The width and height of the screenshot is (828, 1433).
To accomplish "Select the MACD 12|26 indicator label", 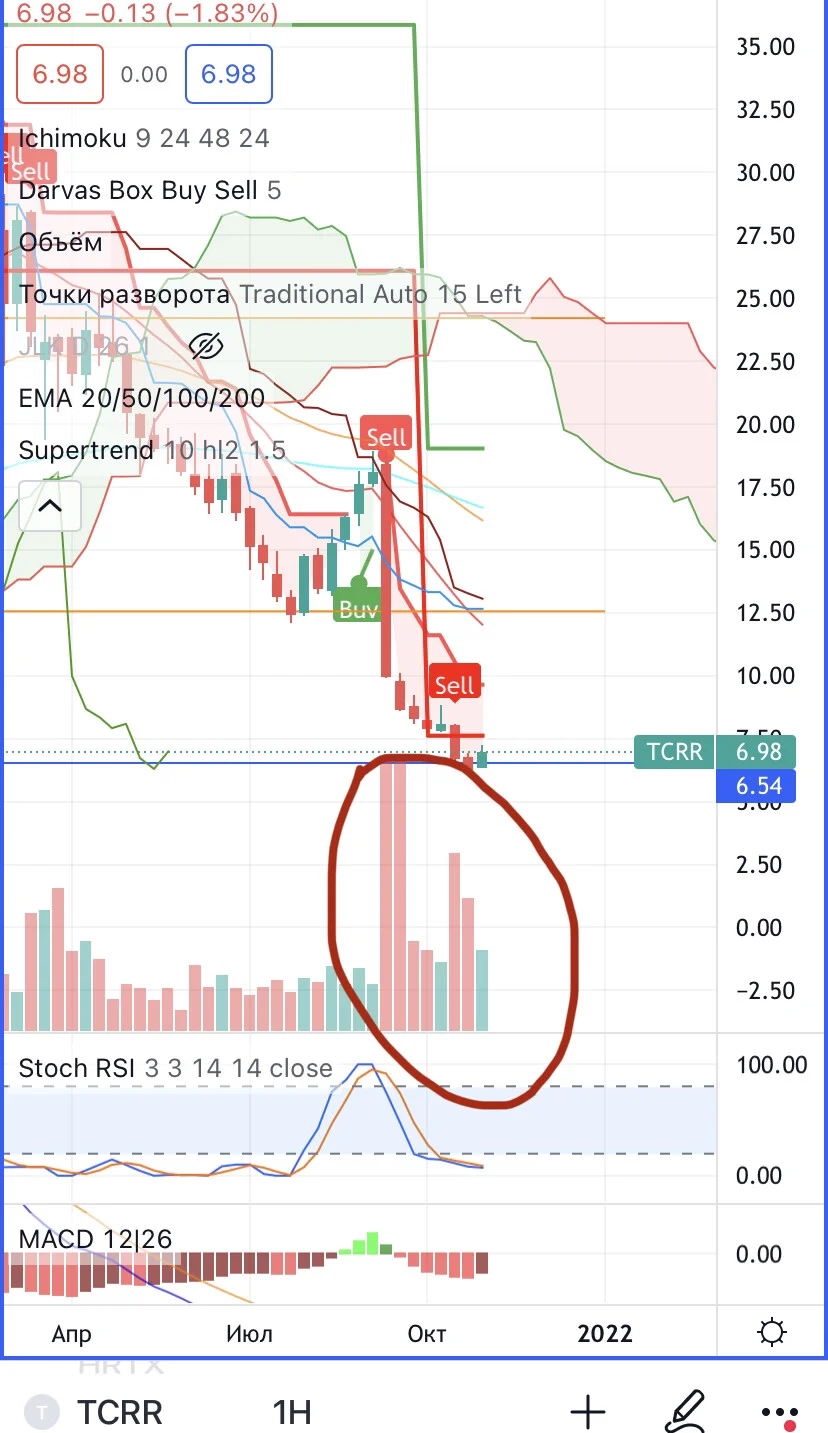I will (95, 1239).
